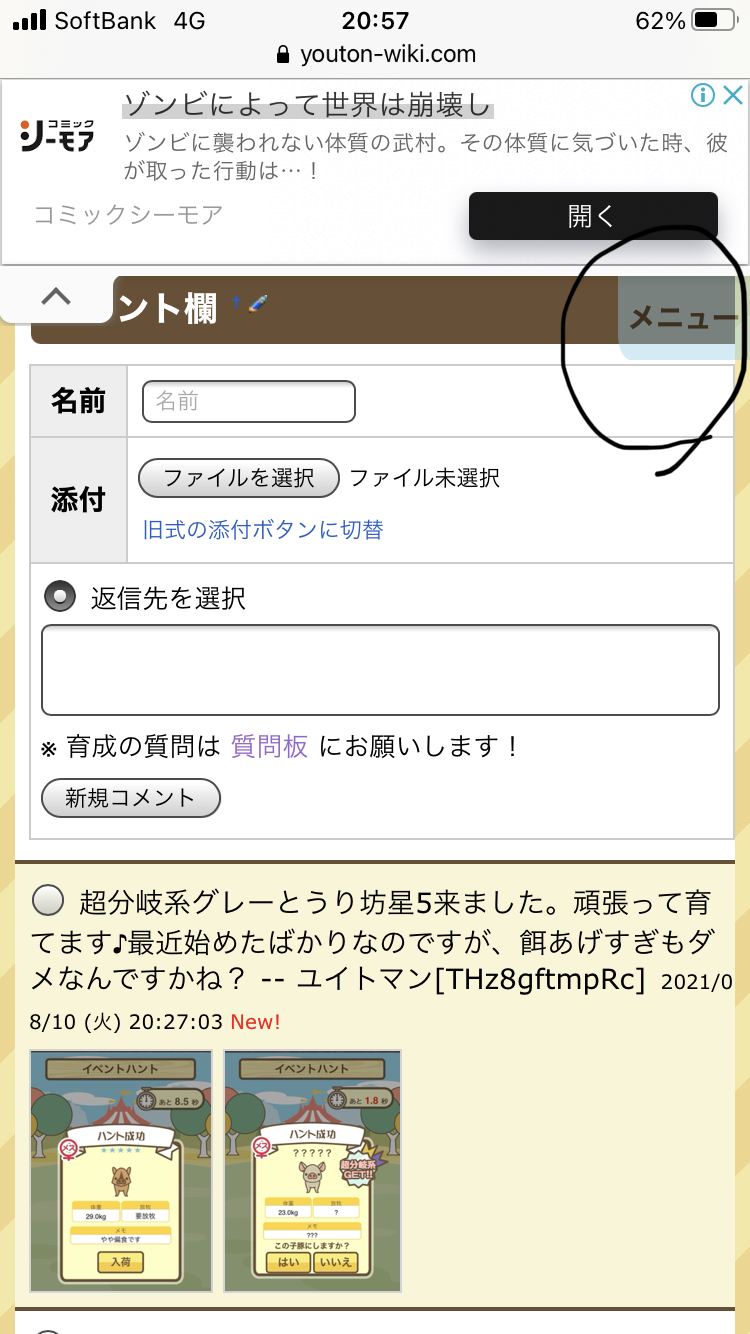This screenshot has height=1334, width=750.
Task: Open the メニュー side menu
Action: pos(680,318)
